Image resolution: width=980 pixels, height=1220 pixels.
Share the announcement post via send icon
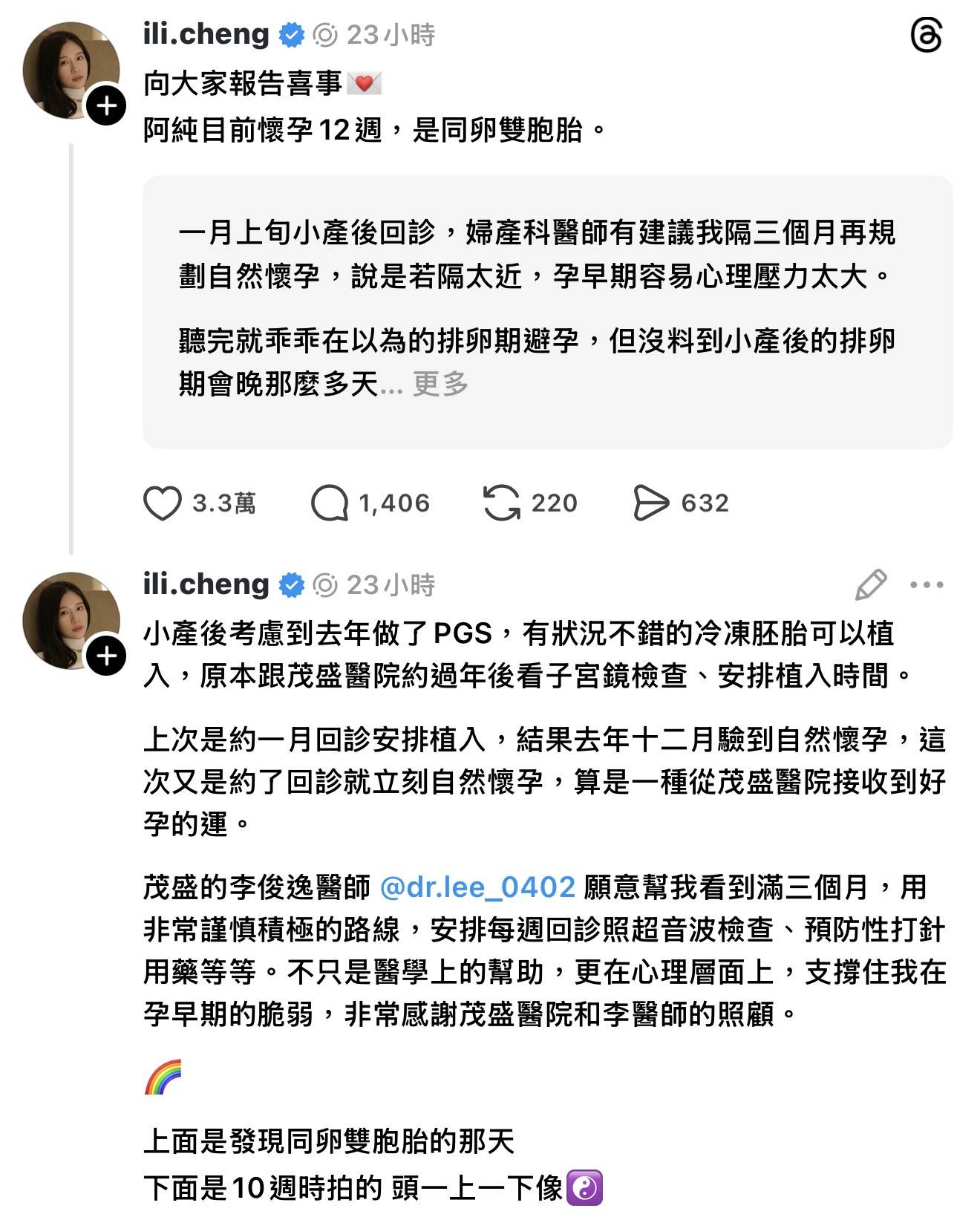tap(651, 503)
